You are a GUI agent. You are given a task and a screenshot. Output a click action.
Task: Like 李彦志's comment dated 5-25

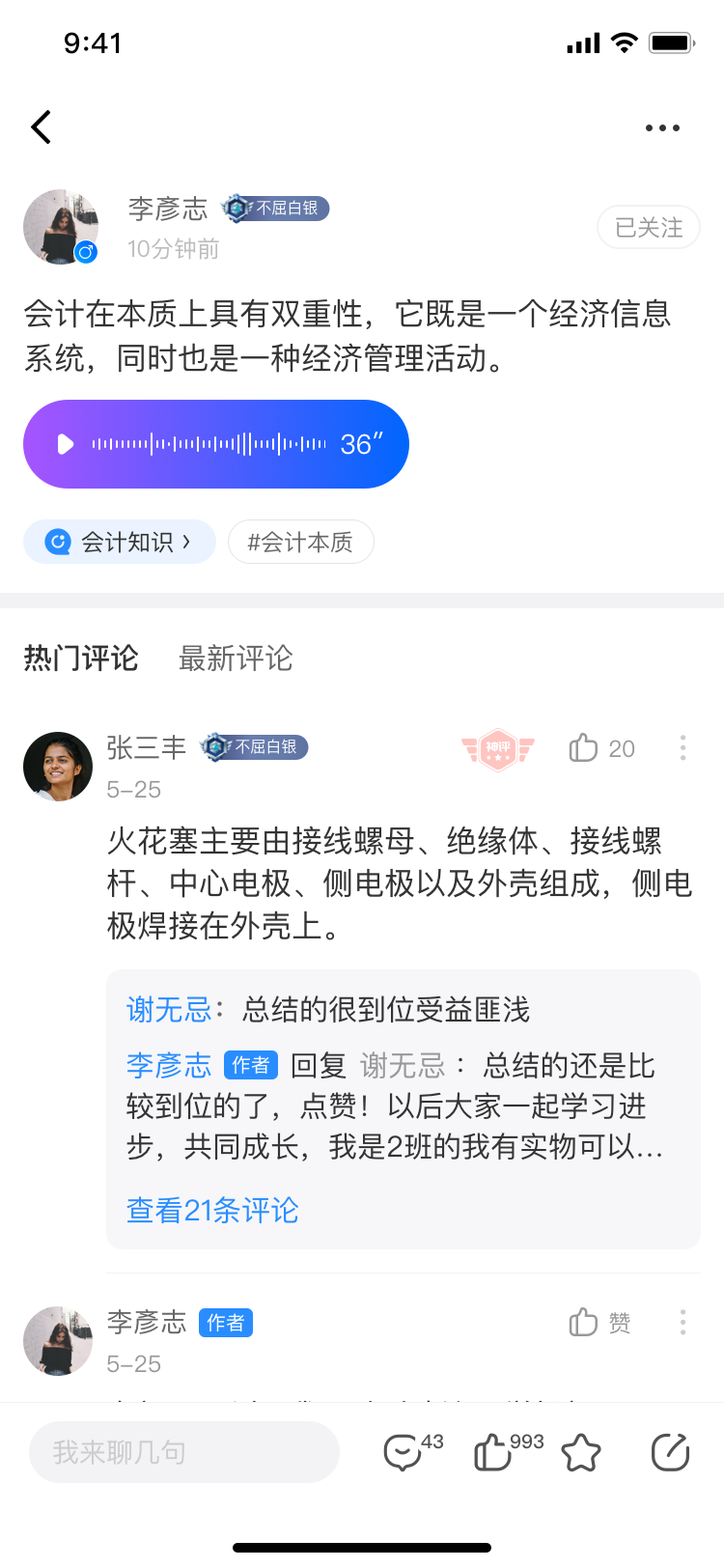click(599, 1323)
